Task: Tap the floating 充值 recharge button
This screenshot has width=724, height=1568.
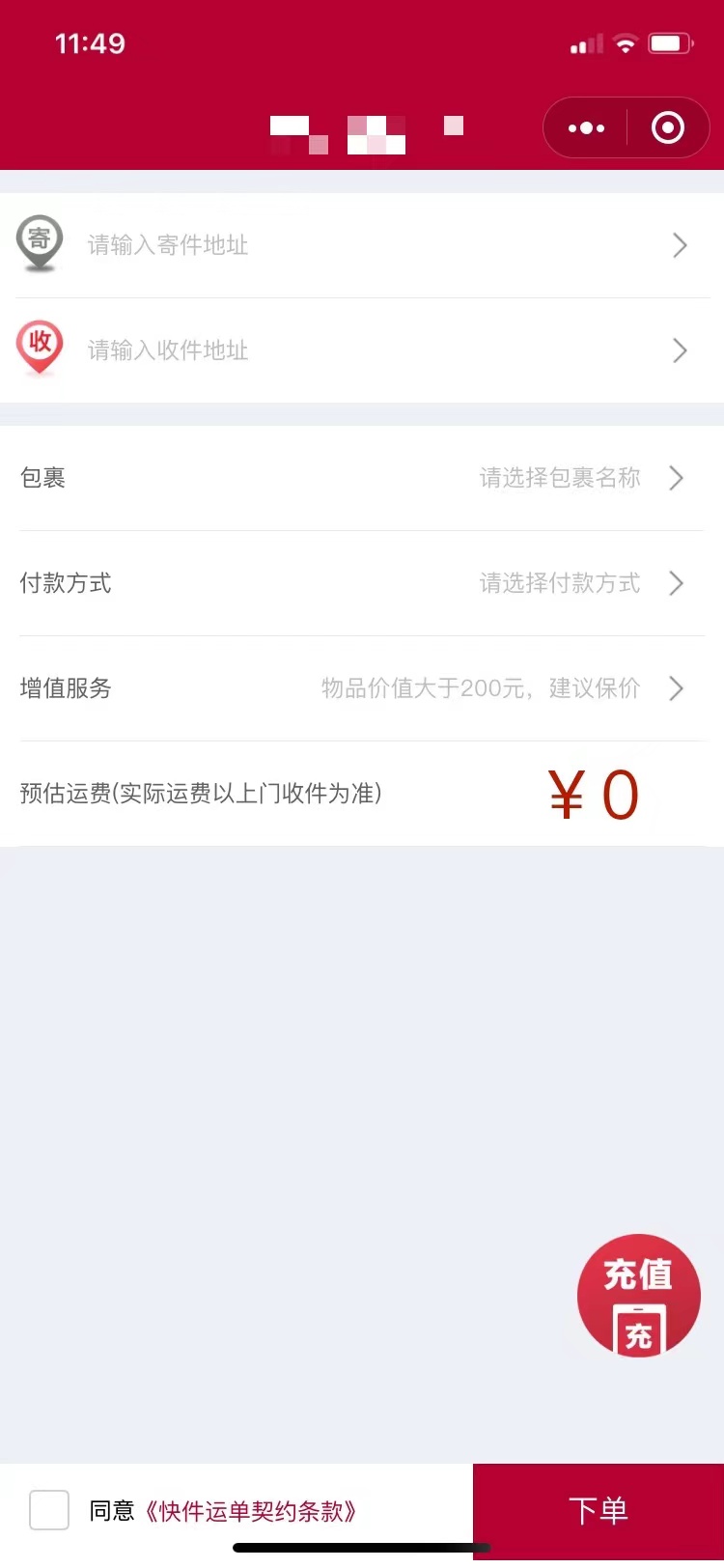Action: coord(639,1296)
